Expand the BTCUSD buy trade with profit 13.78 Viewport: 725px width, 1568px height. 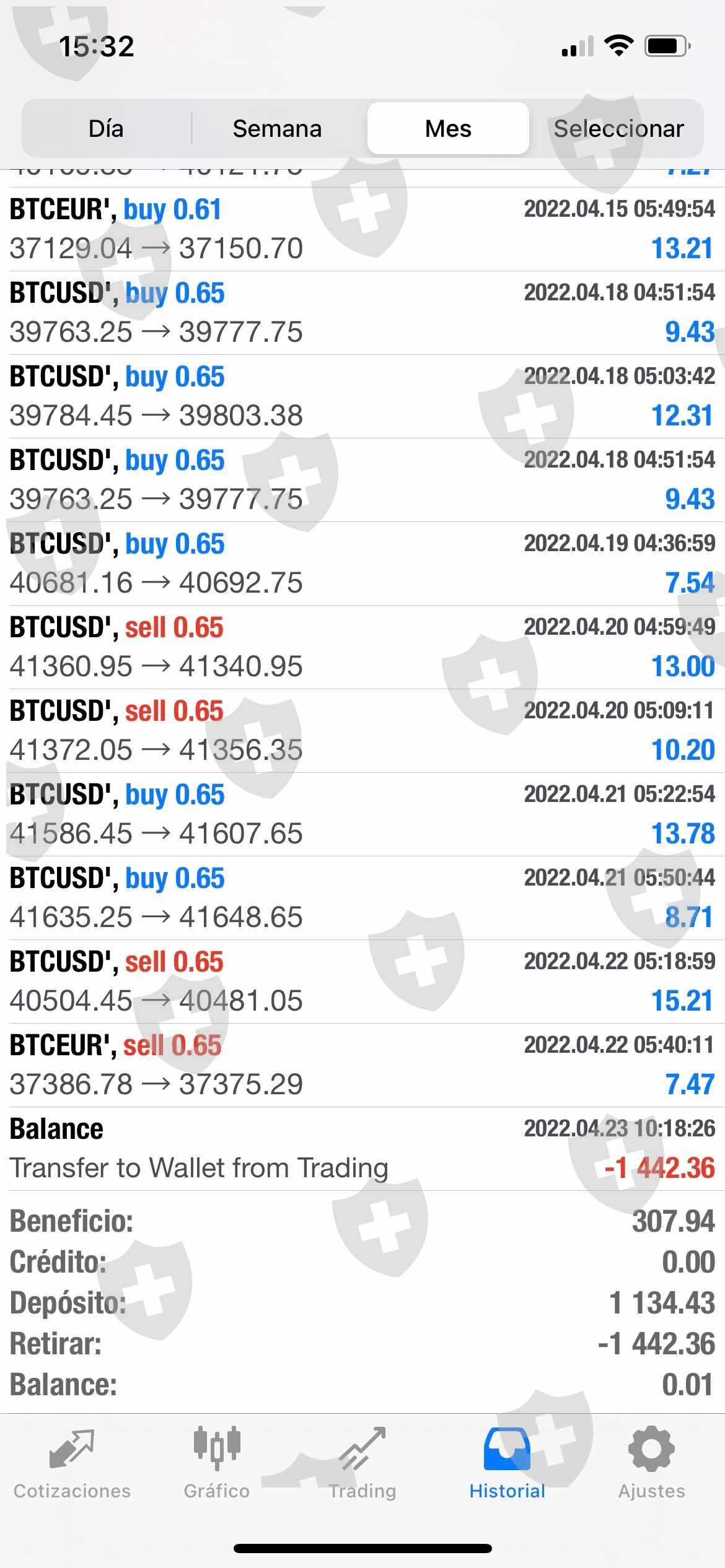(362, 814)
